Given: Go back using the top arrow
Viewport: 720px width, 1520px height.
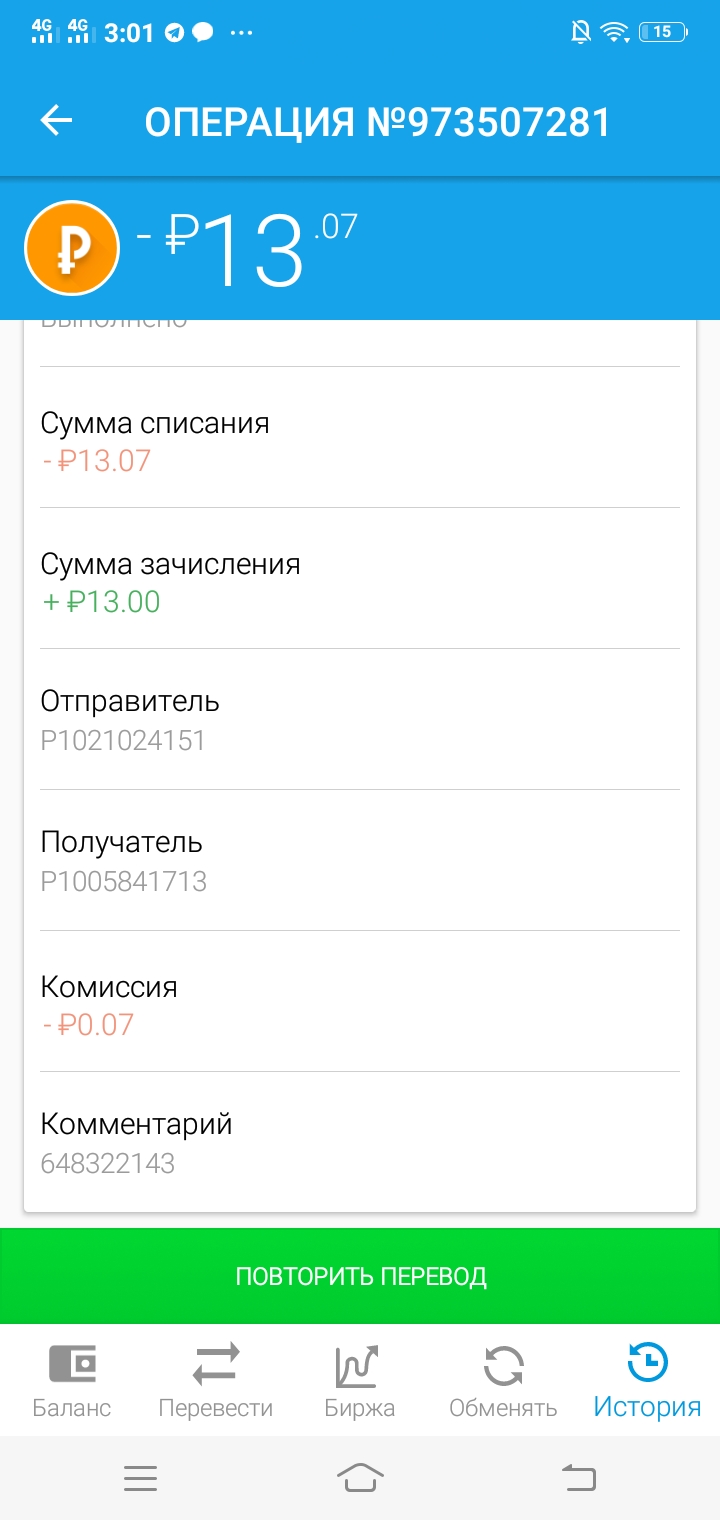Looking at the screenshot, I should click(x=57, y=121).
